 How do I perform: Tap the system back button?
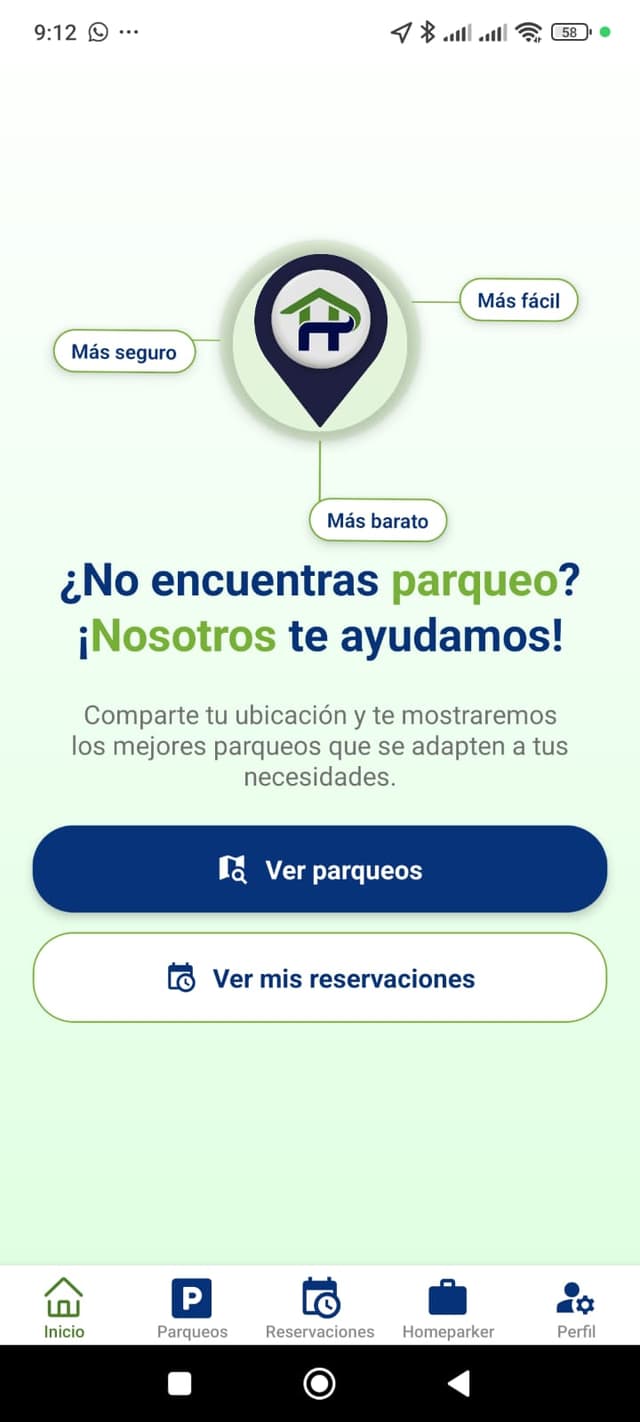[459, 1383]
